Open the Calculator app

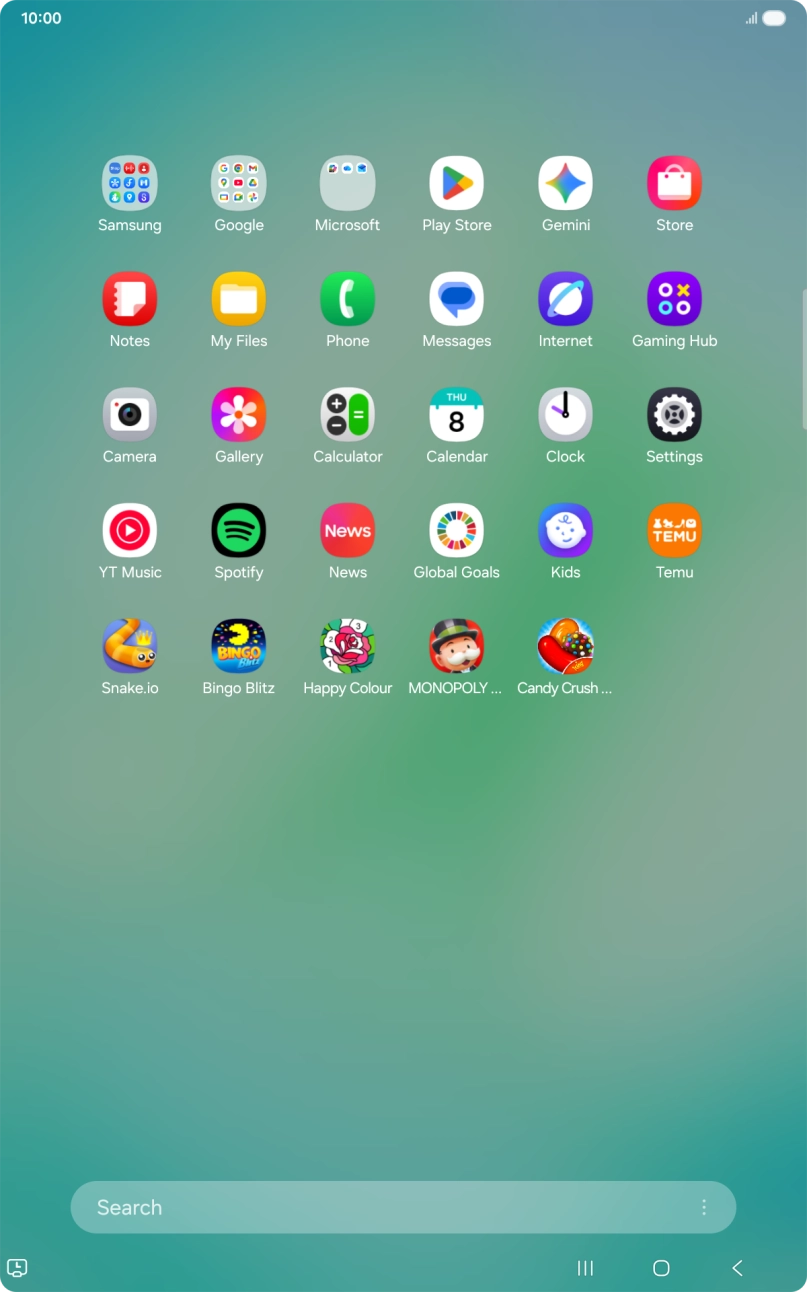(347, 415)
